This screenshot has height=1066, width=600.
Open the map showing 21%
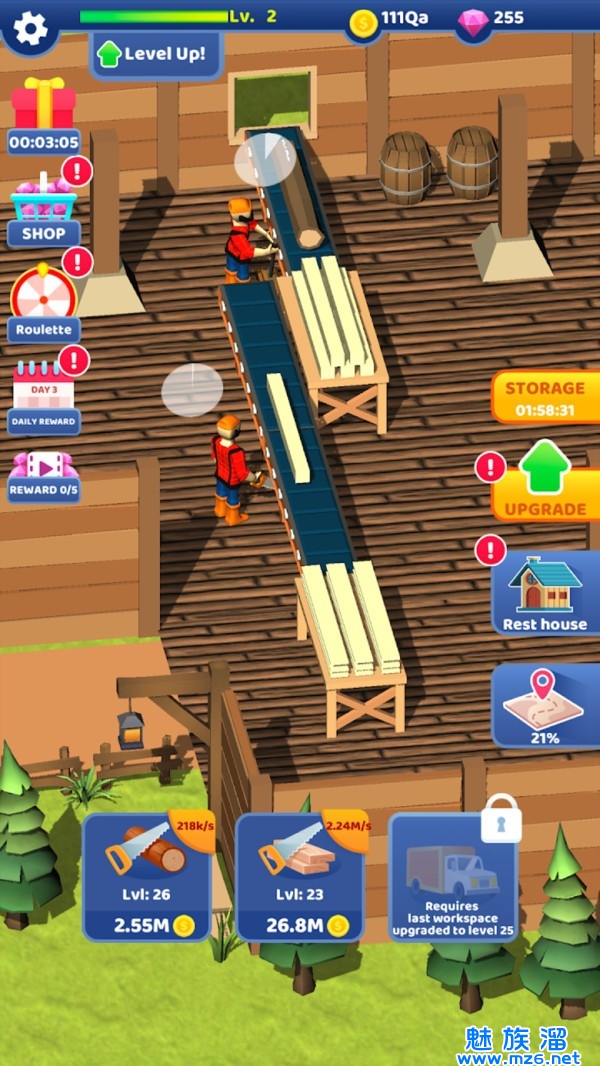pos(545,706)
